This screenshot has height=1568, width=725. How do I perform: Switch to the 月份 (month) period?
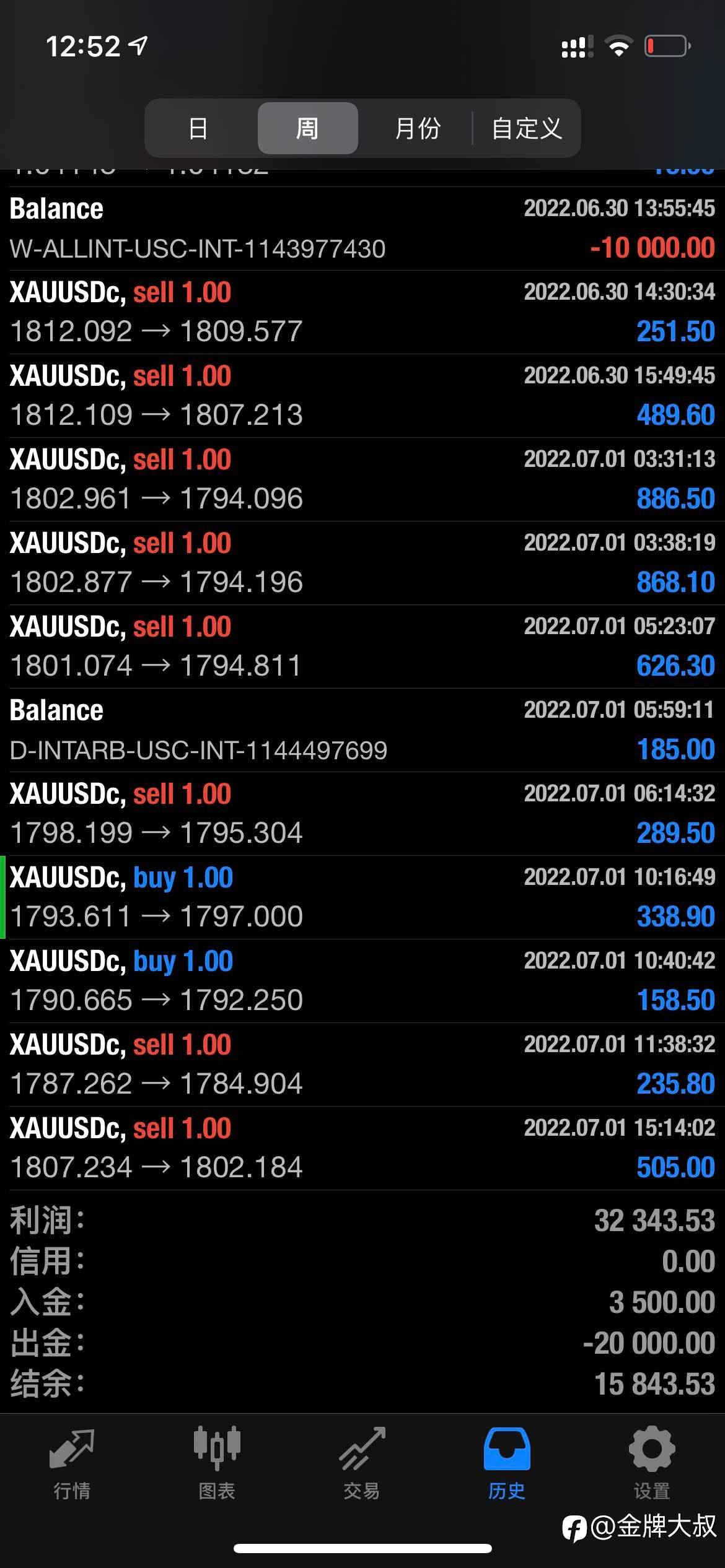(x=417, y=128)
